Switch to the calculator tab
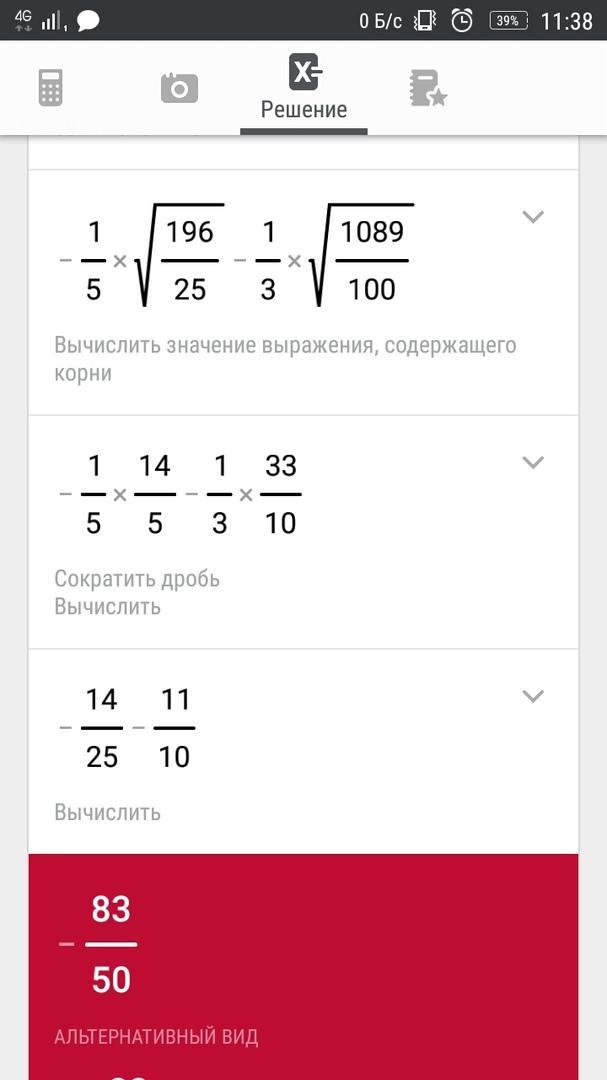This screenshot has height=1080, width=607. (50, 88)
